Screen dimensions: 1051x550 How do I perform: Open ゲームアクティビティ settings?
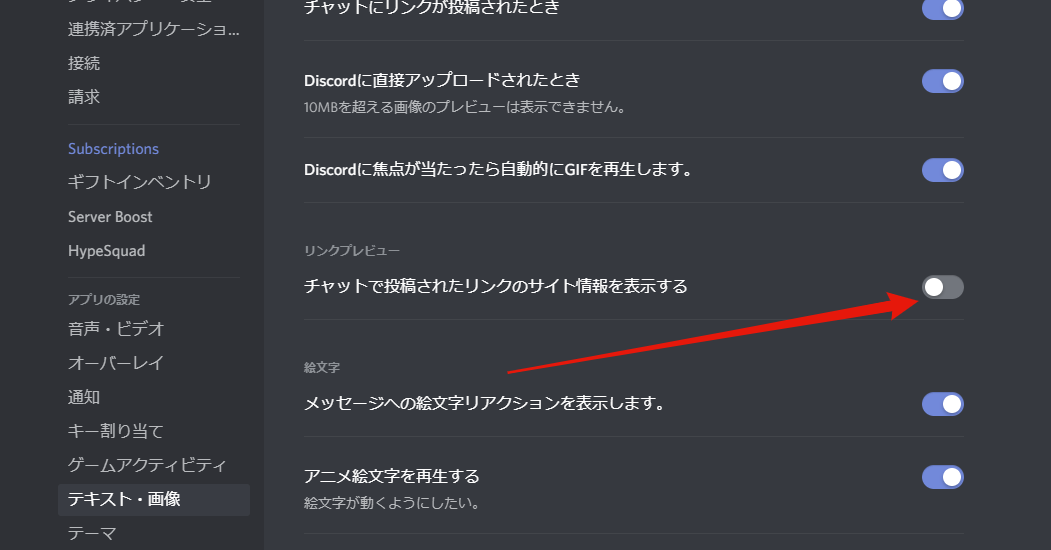pos(147,465)
